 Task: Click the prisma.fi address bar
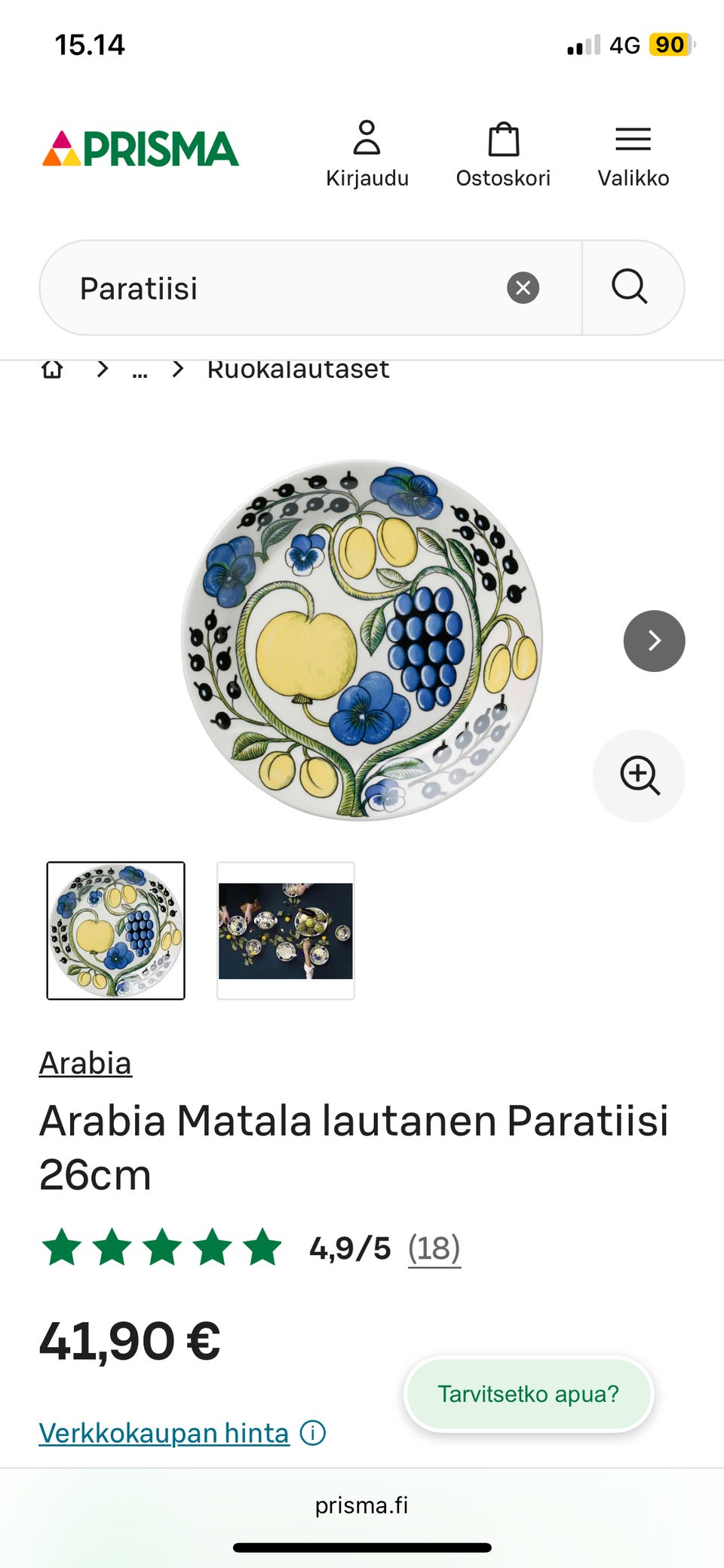point(360,1505)
